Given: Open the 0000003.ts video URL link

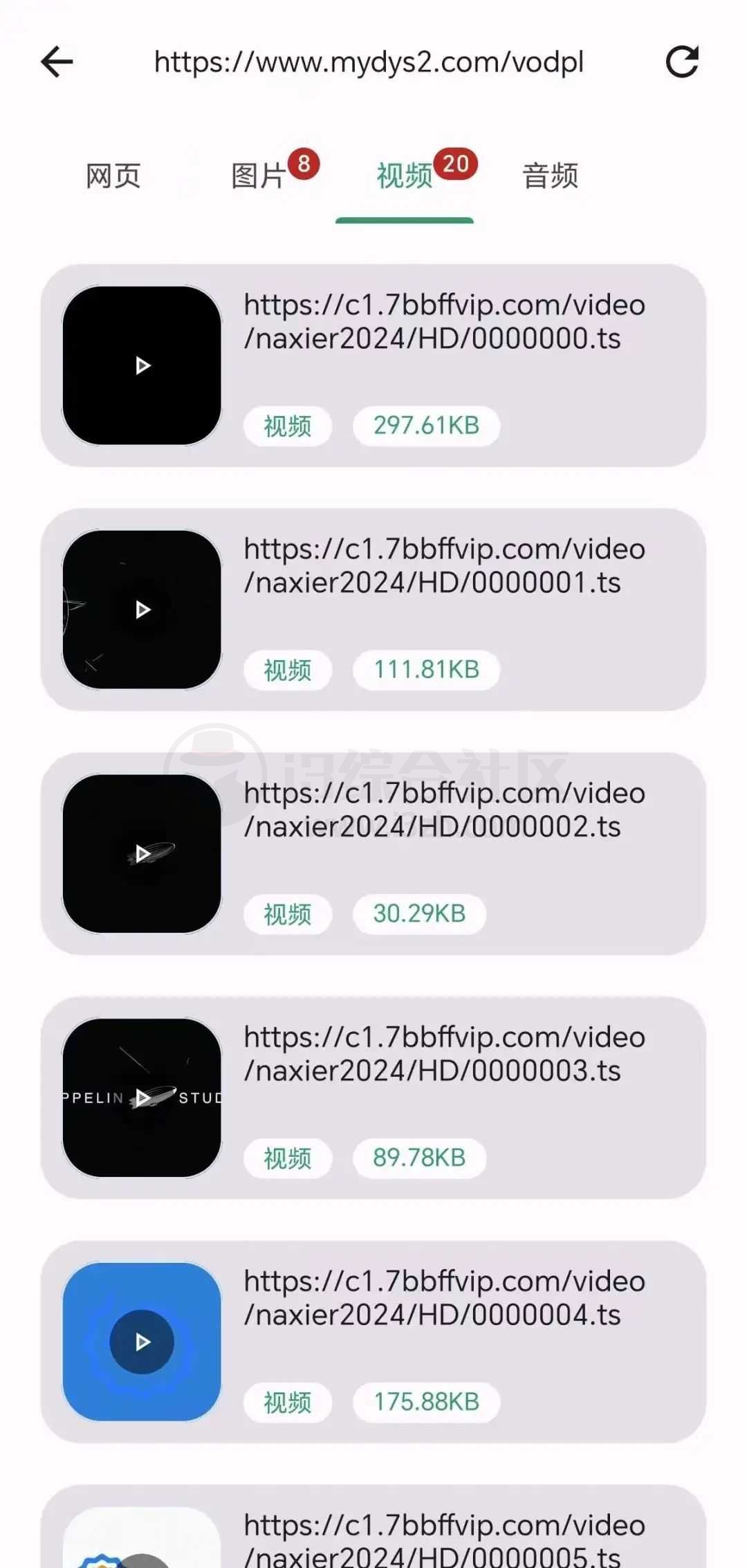Looking at the screenshot, I should [443, 1054].
